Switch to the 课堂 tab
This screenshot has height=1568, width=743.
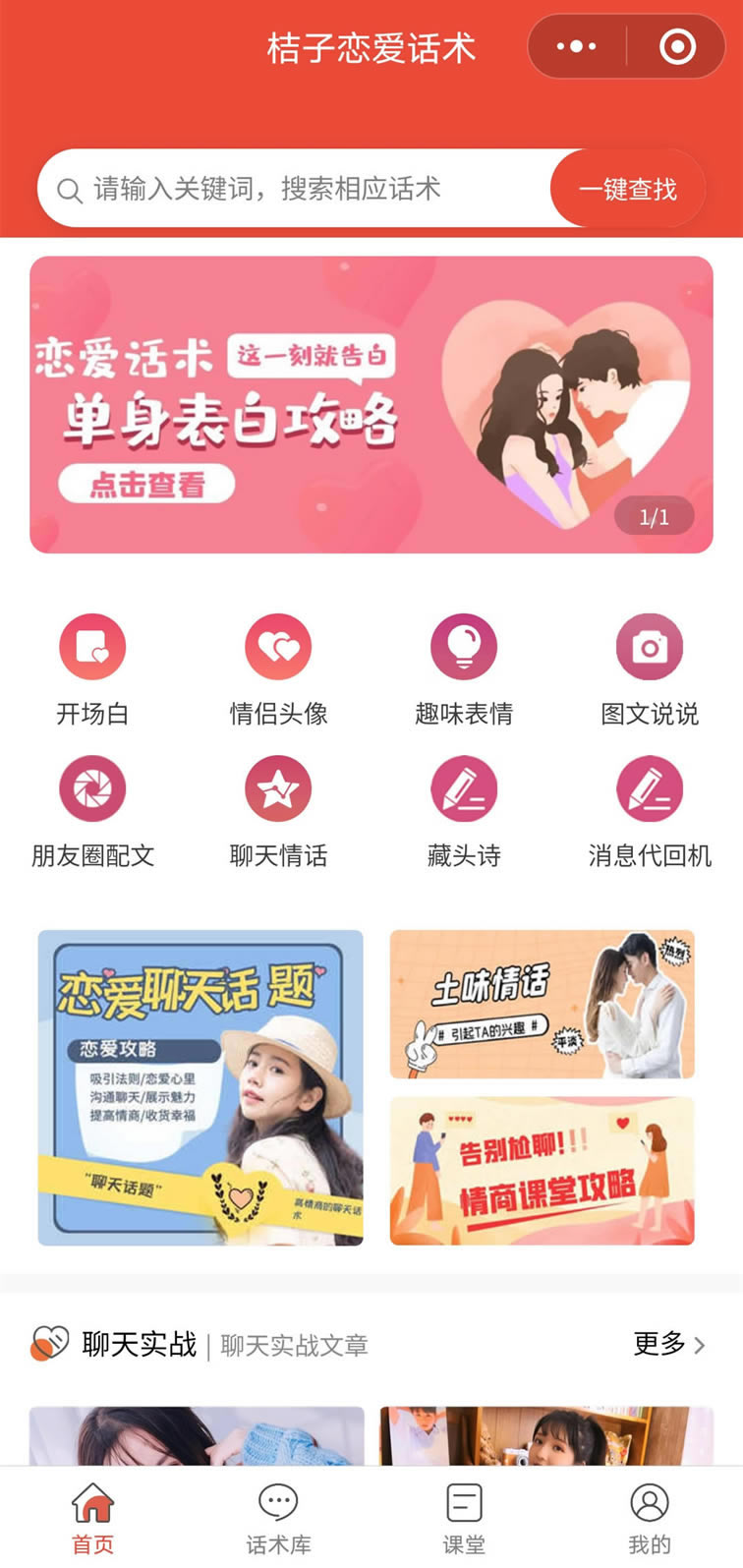coord(464,1519)
